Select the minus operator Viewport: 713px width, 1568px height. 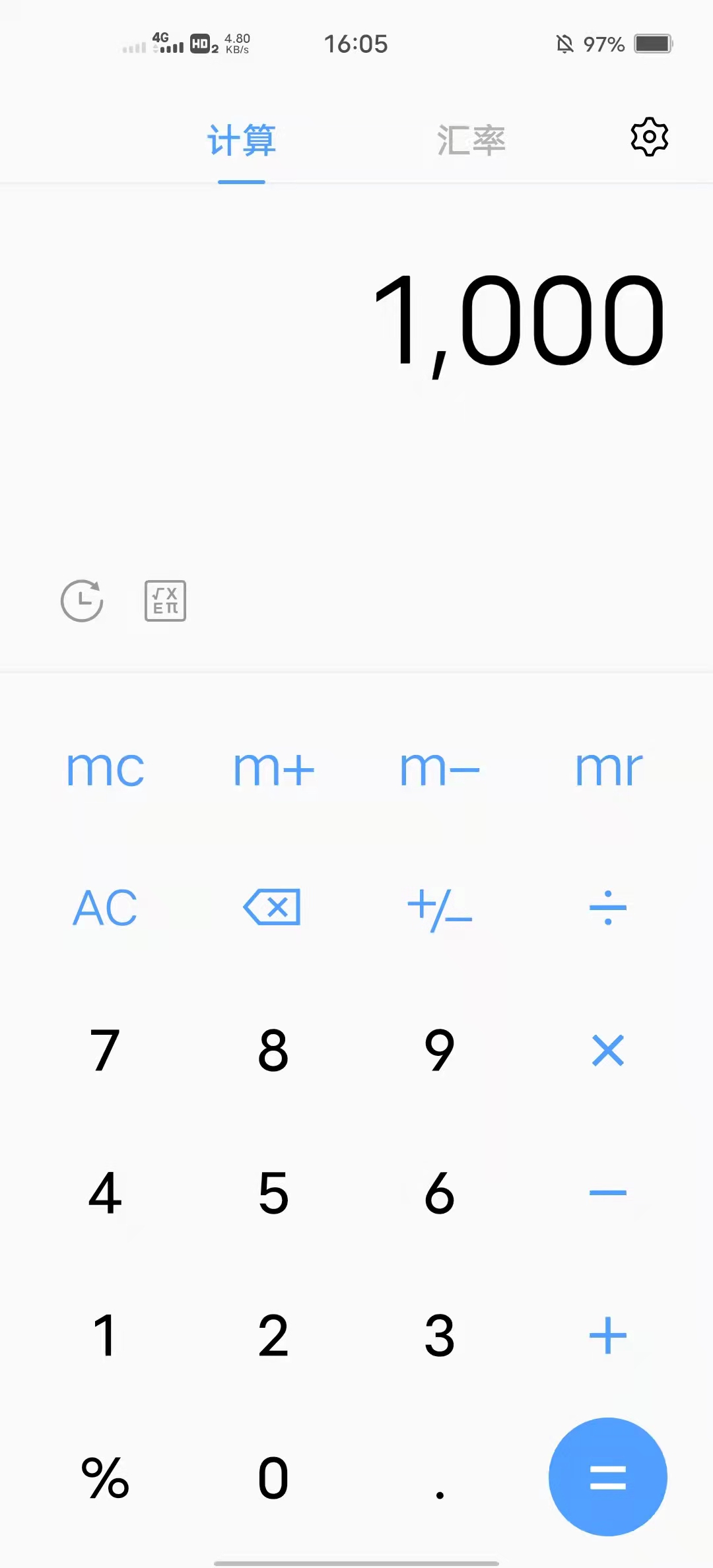coord(608,1192)
